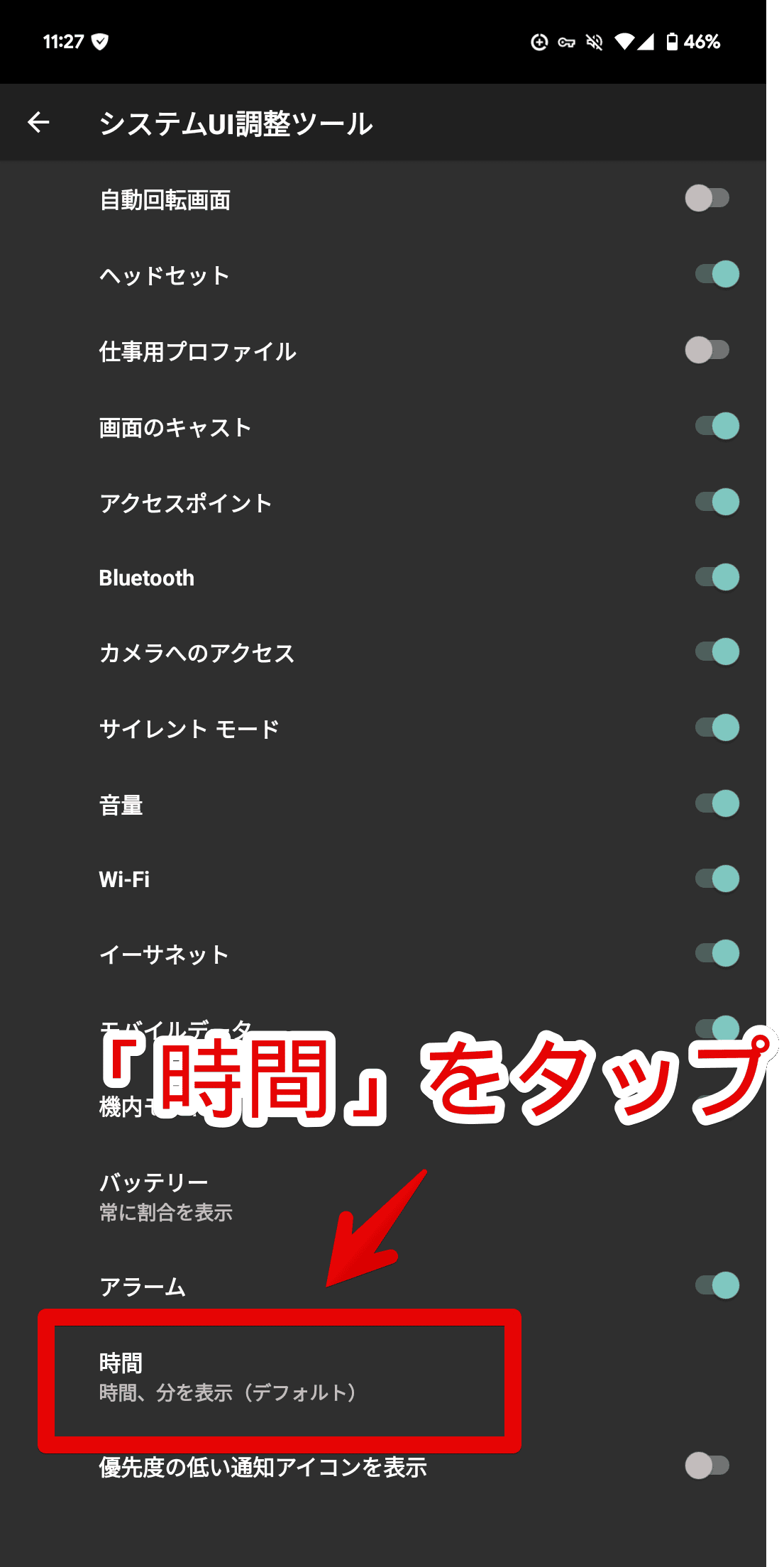
Task: Open the バッテリー setting row
Action: pyautogui.click(x=383, y=1197)
